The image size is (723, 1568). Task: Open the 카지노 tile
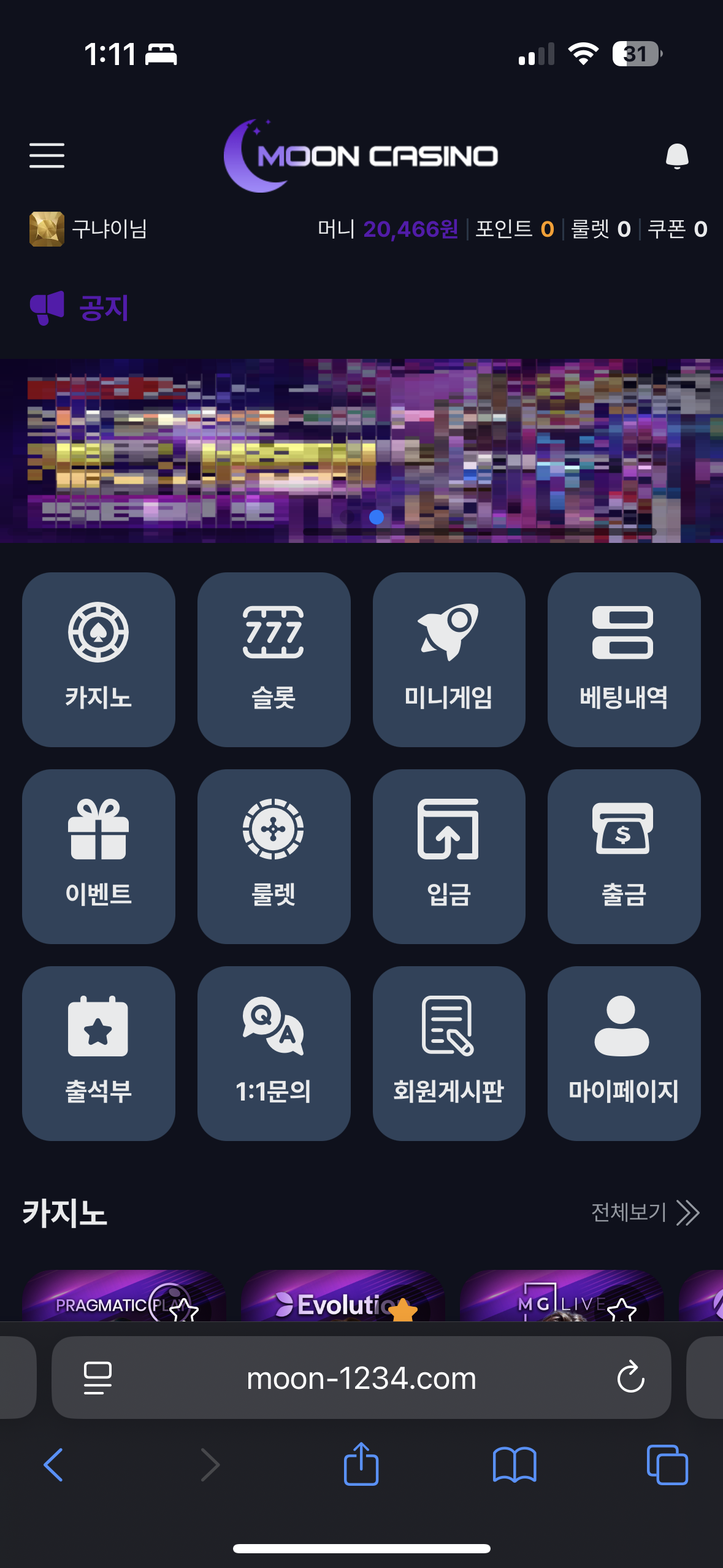(99, 659)
